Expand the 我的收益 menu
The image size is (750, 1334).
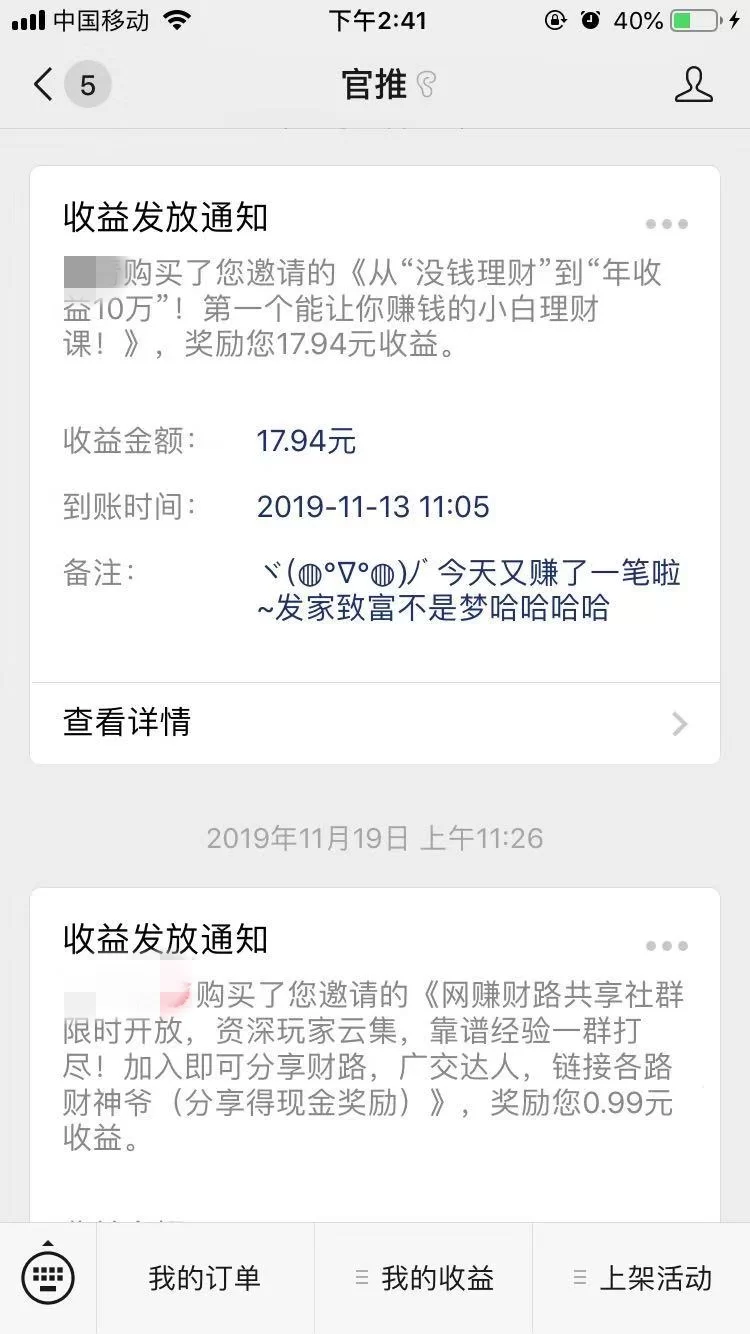pyautogui.click(x=424, y=1277)
